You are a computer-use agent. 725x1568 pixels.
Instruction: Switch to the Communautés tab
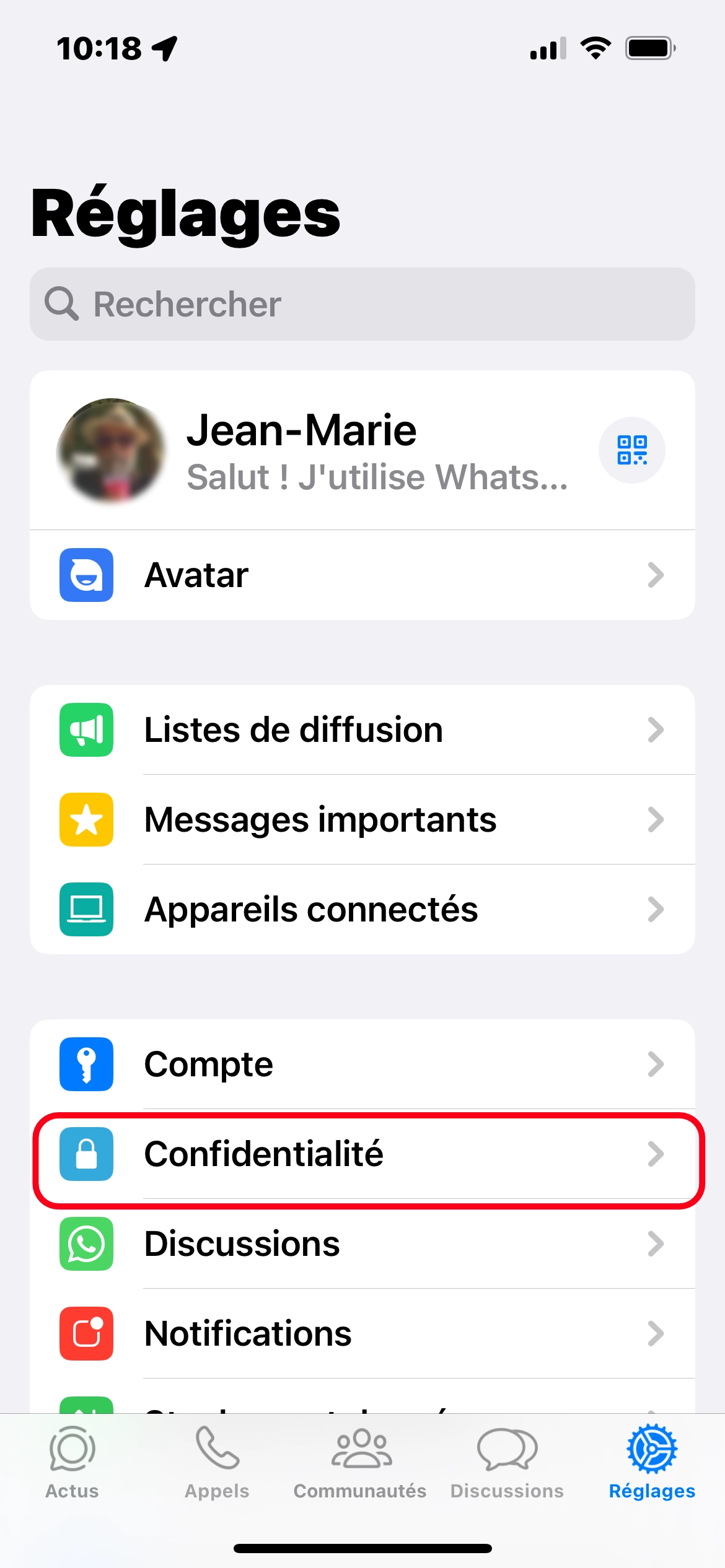[x=360, y=1462]
